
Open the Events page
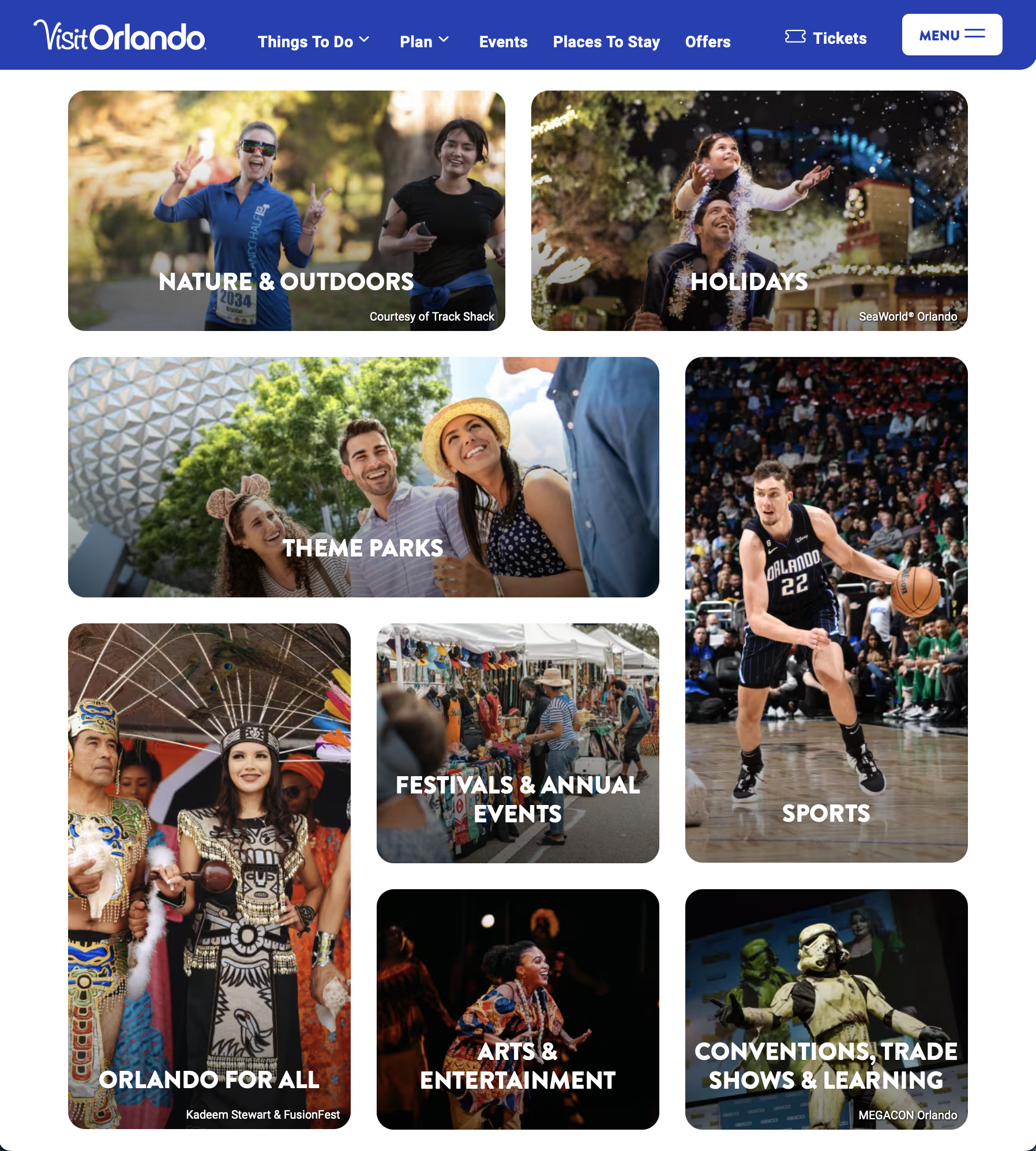pyautogui.click(x=503, y=42)
